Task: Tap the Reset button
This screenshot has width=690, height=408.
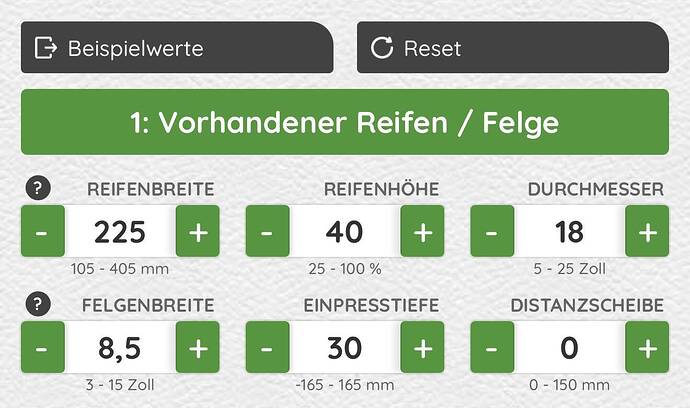Action: (x=512, y=48)
